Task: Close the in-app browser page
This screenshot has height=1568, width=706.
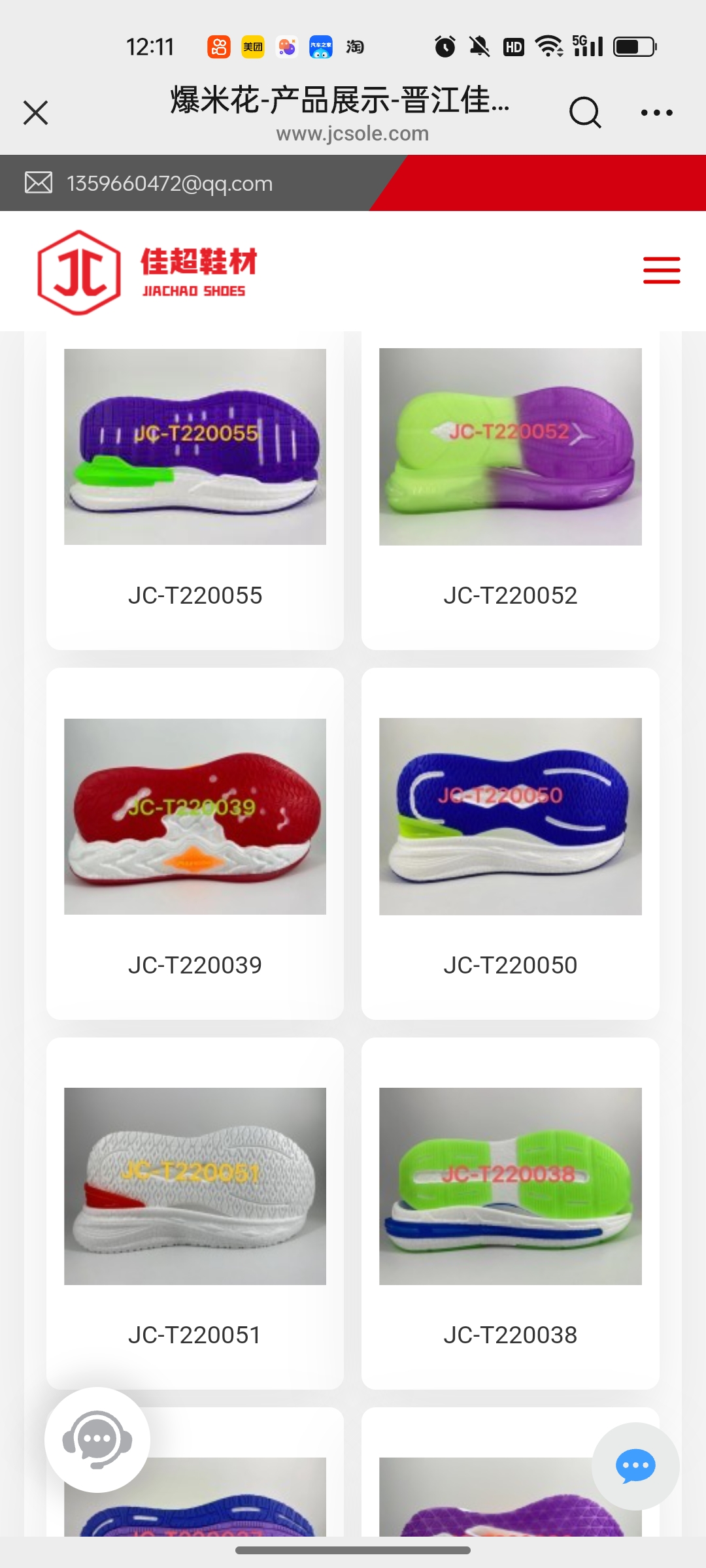Action: [36, 112]
